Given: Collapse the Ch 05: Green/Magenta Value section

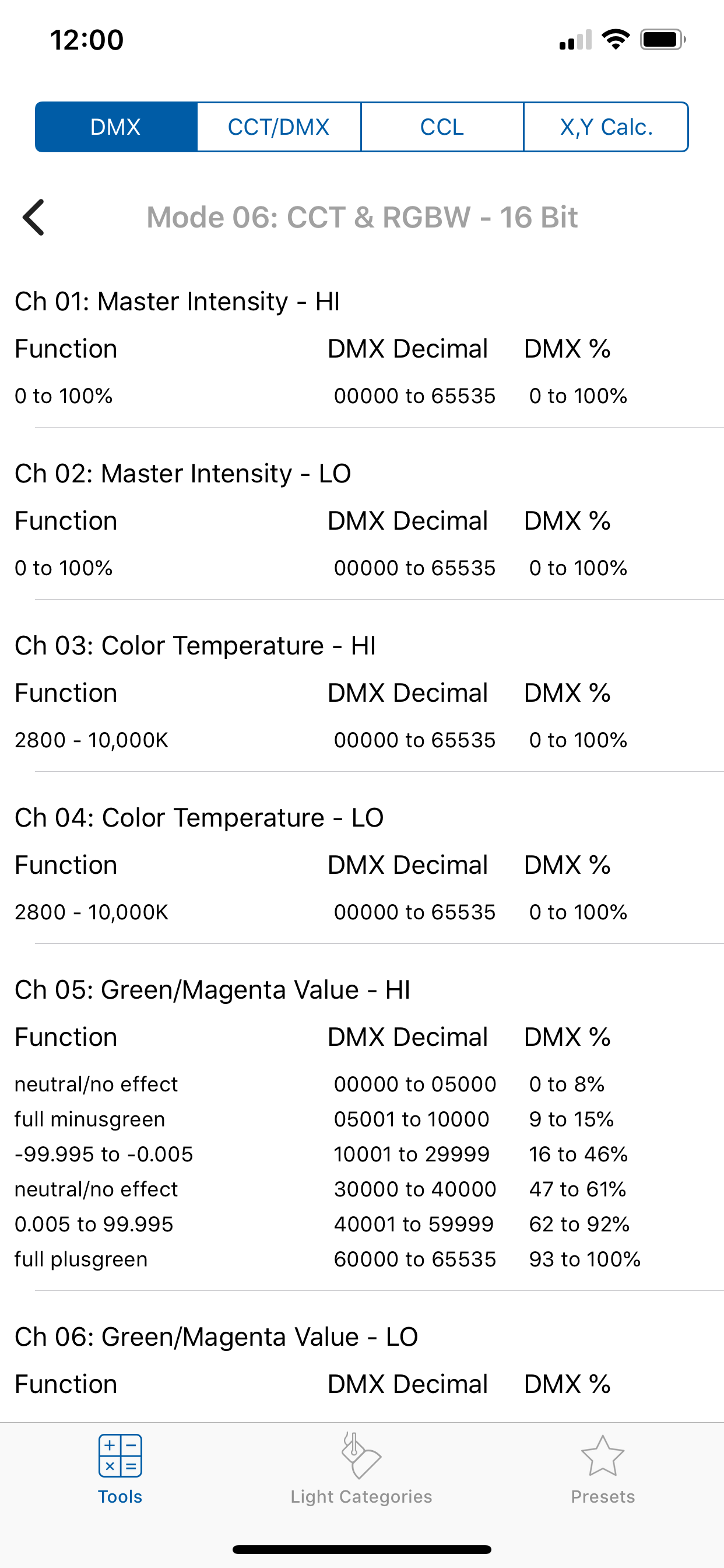Looking at the screenshot, I should pos(213,989).
